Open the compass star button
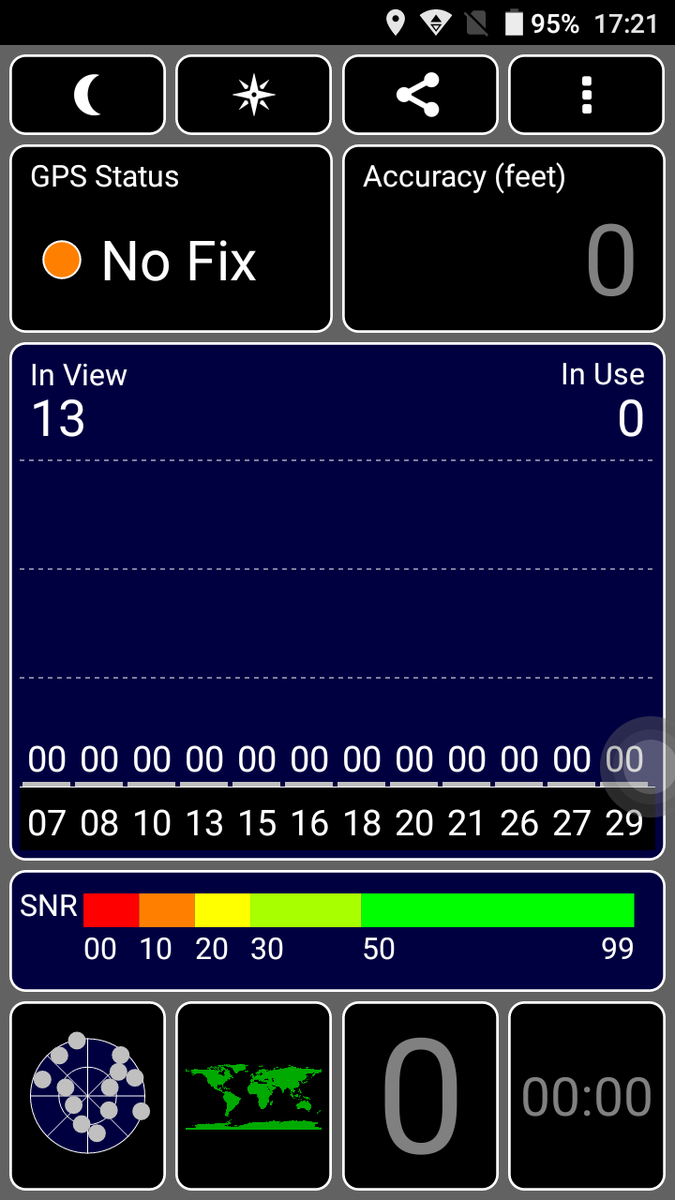 253,95
